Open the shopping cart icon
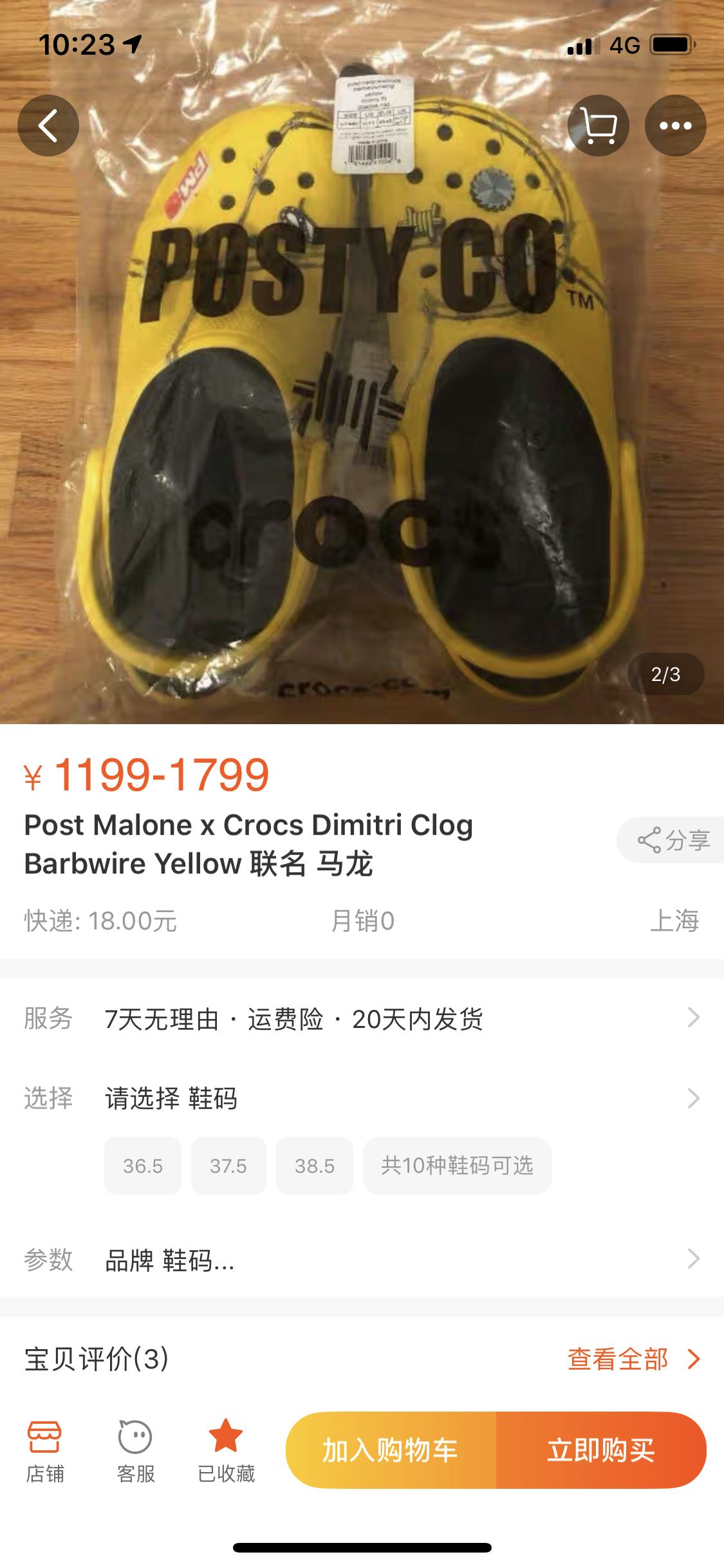Screen dimensions: 724x1568 598,126
